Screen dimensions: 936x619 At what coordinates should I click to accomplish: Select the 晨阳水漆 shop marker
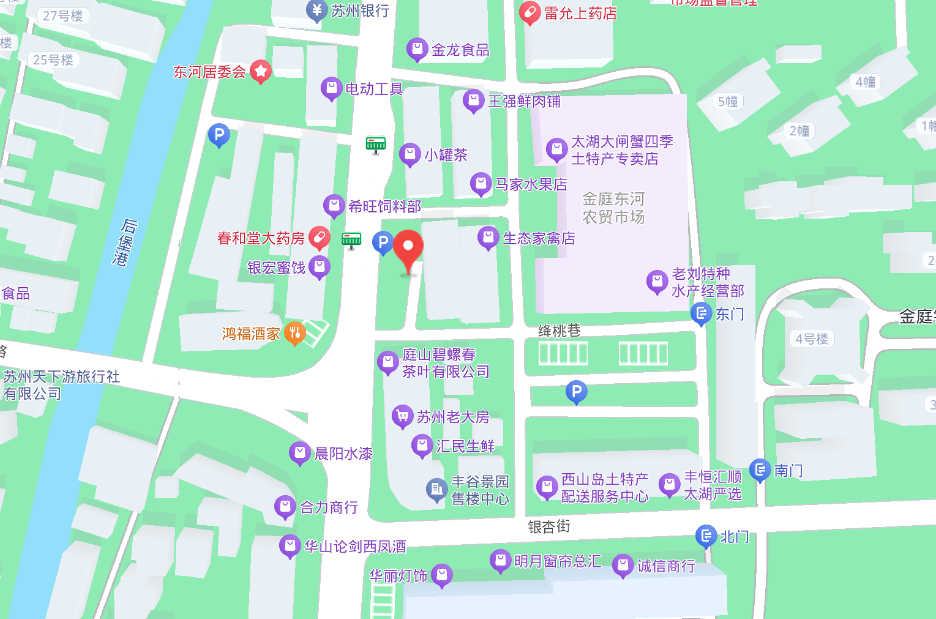300,453
